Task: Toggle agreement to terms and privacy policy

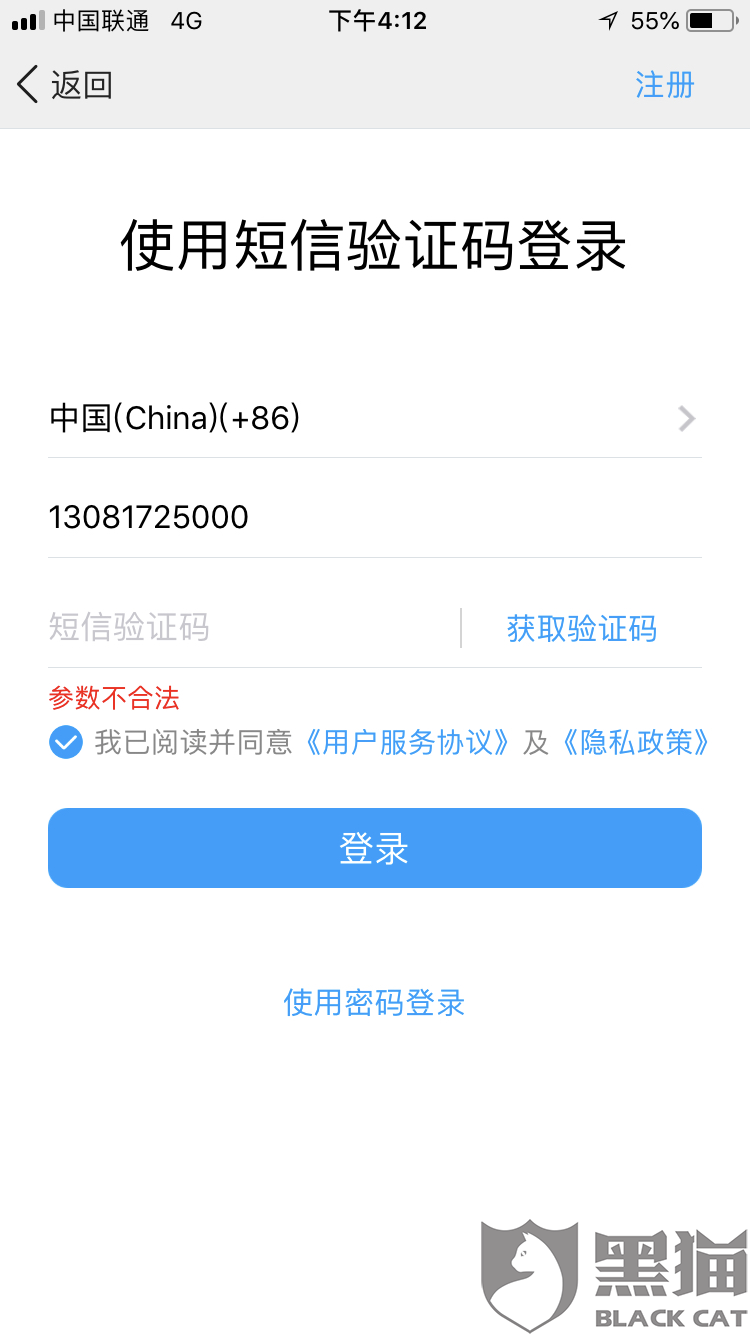Action: 65,742
